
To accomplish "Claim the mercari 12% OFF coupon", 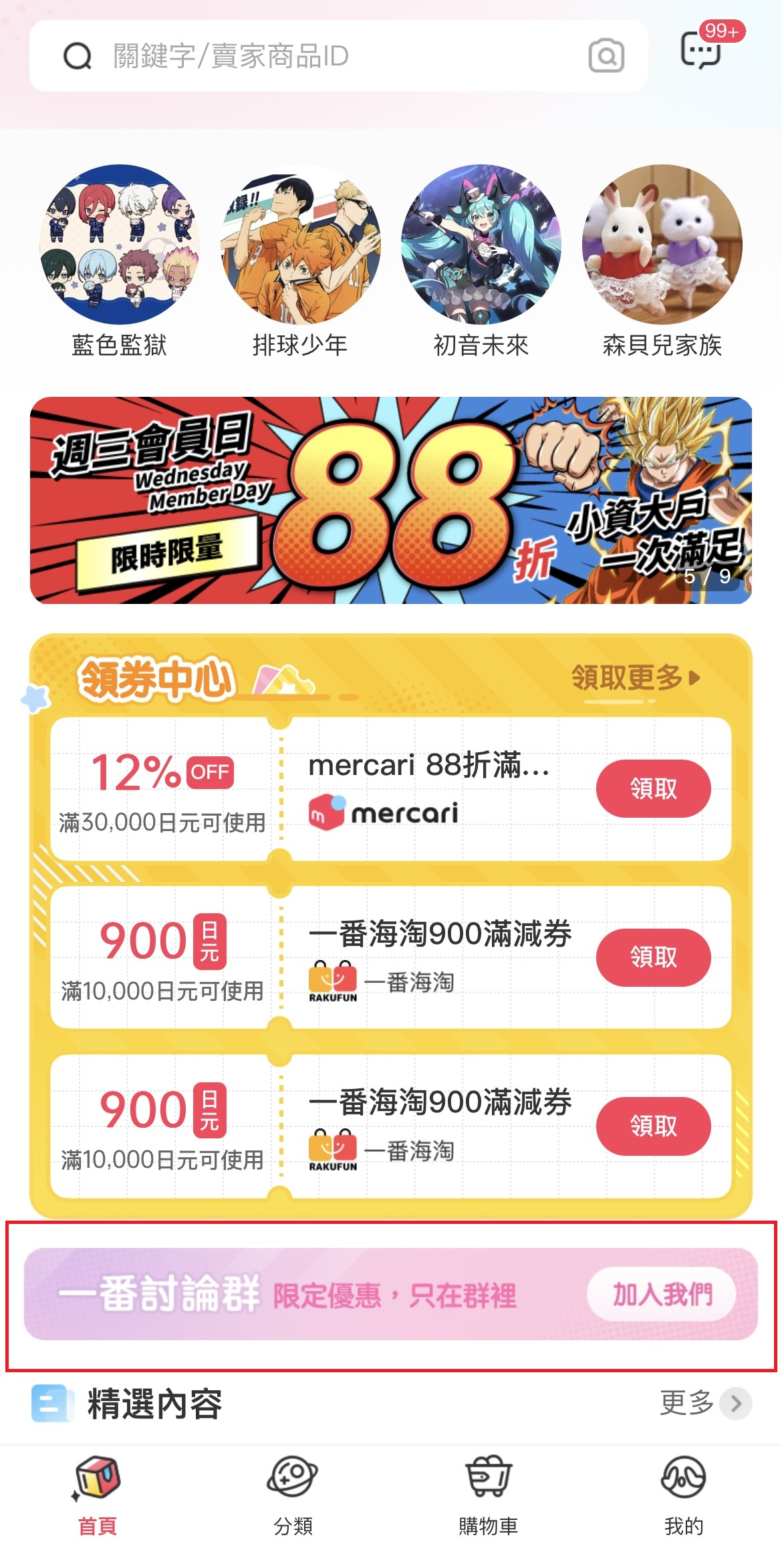I will click(653, 789).
